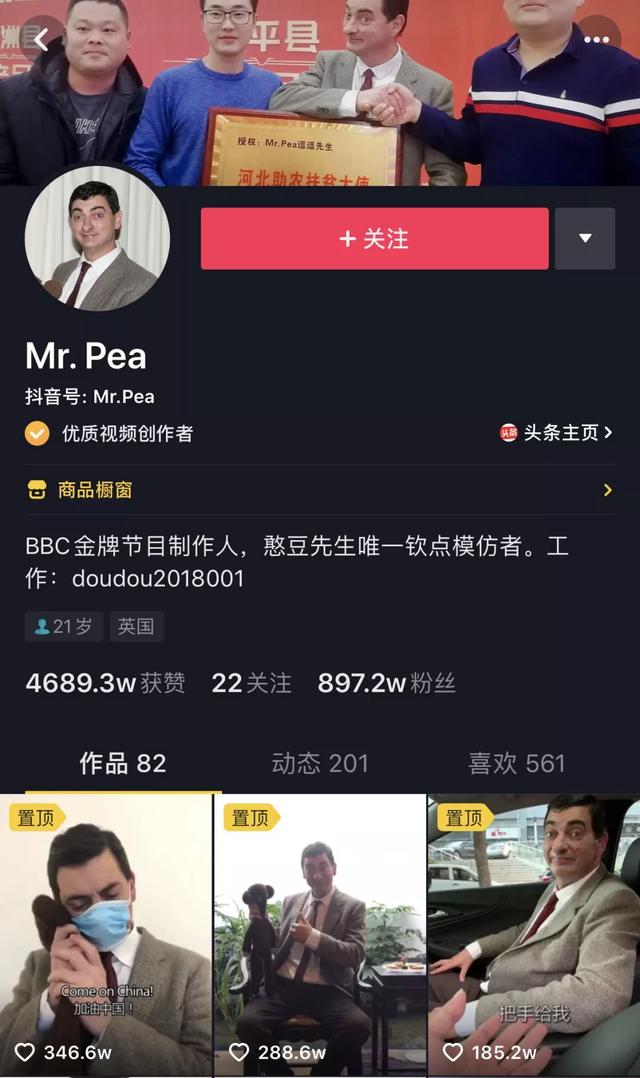
Task: Play the pinned video with 288.6w likes
Action: coord(320,935)
